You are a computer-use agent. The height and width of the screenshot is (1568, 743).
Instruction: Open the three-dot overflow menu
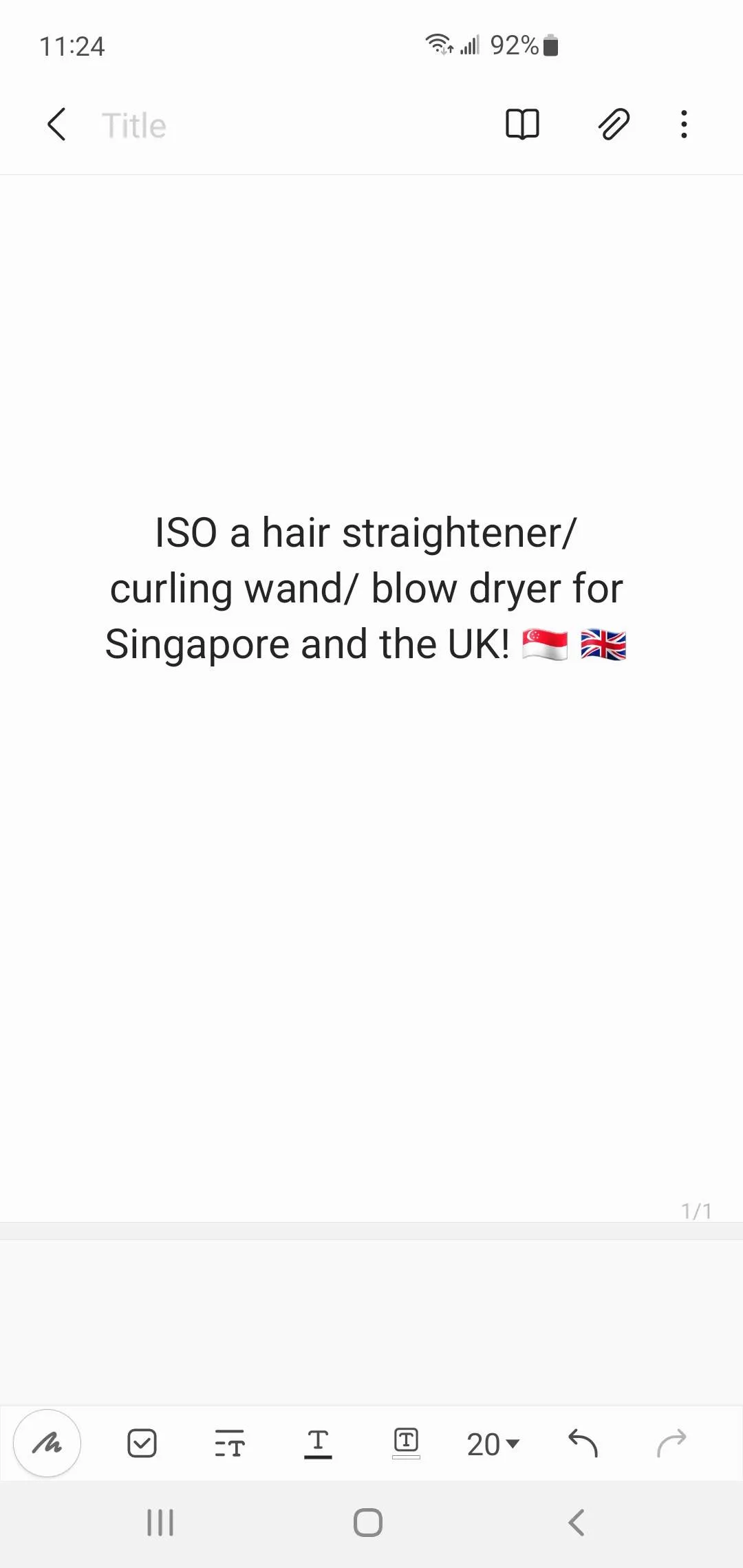point(683,124)
